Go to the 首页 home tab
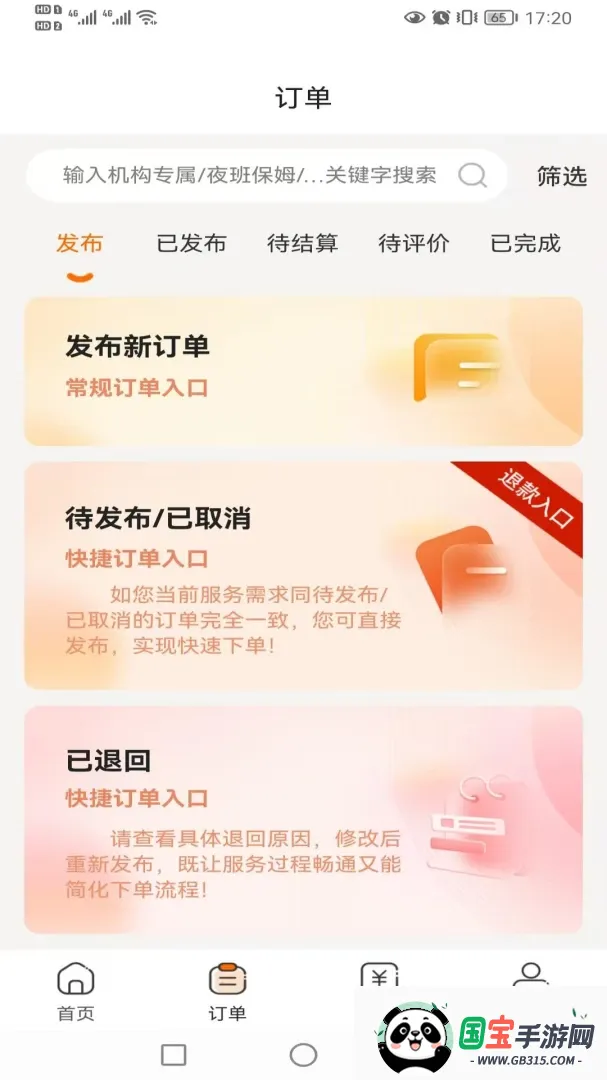The width and height of the screenshot is (607, 1080). 76,992
